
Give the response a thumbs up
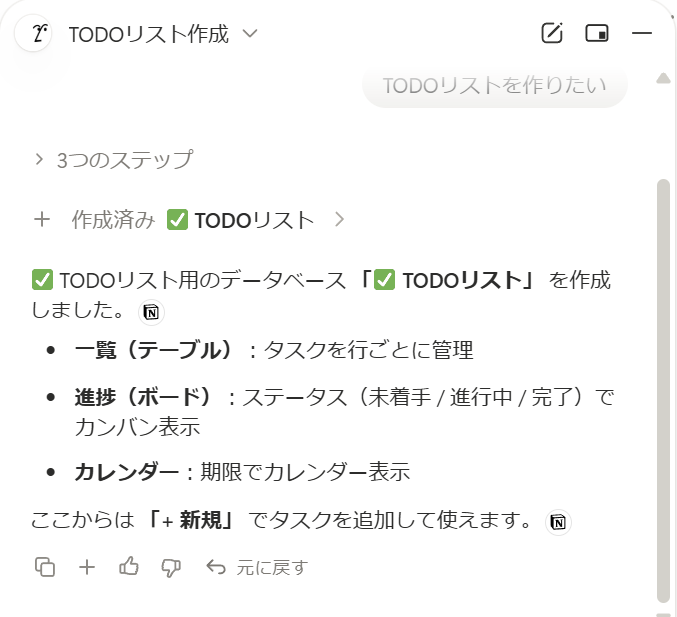(x=129, y=567)
